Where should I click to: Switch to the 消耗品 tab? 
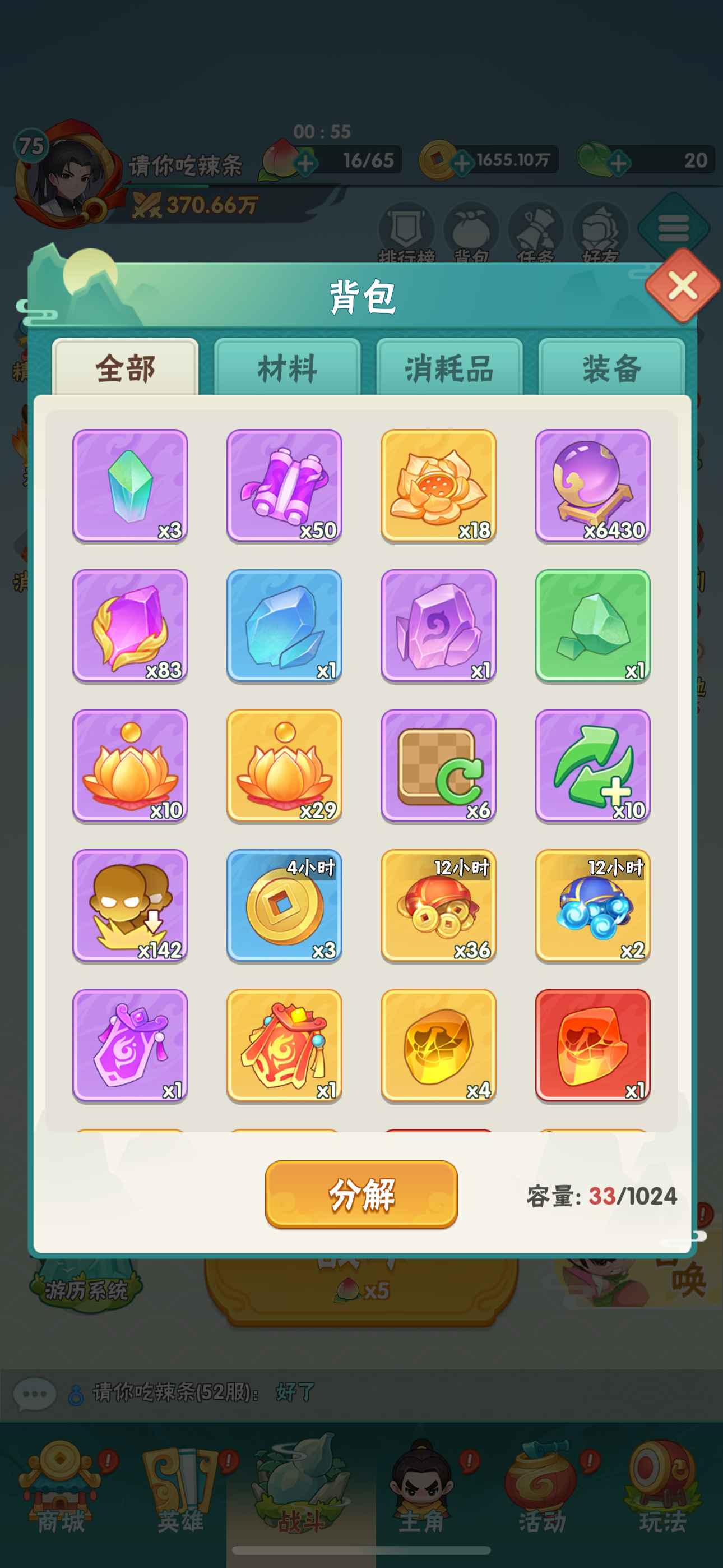[449, 368]
